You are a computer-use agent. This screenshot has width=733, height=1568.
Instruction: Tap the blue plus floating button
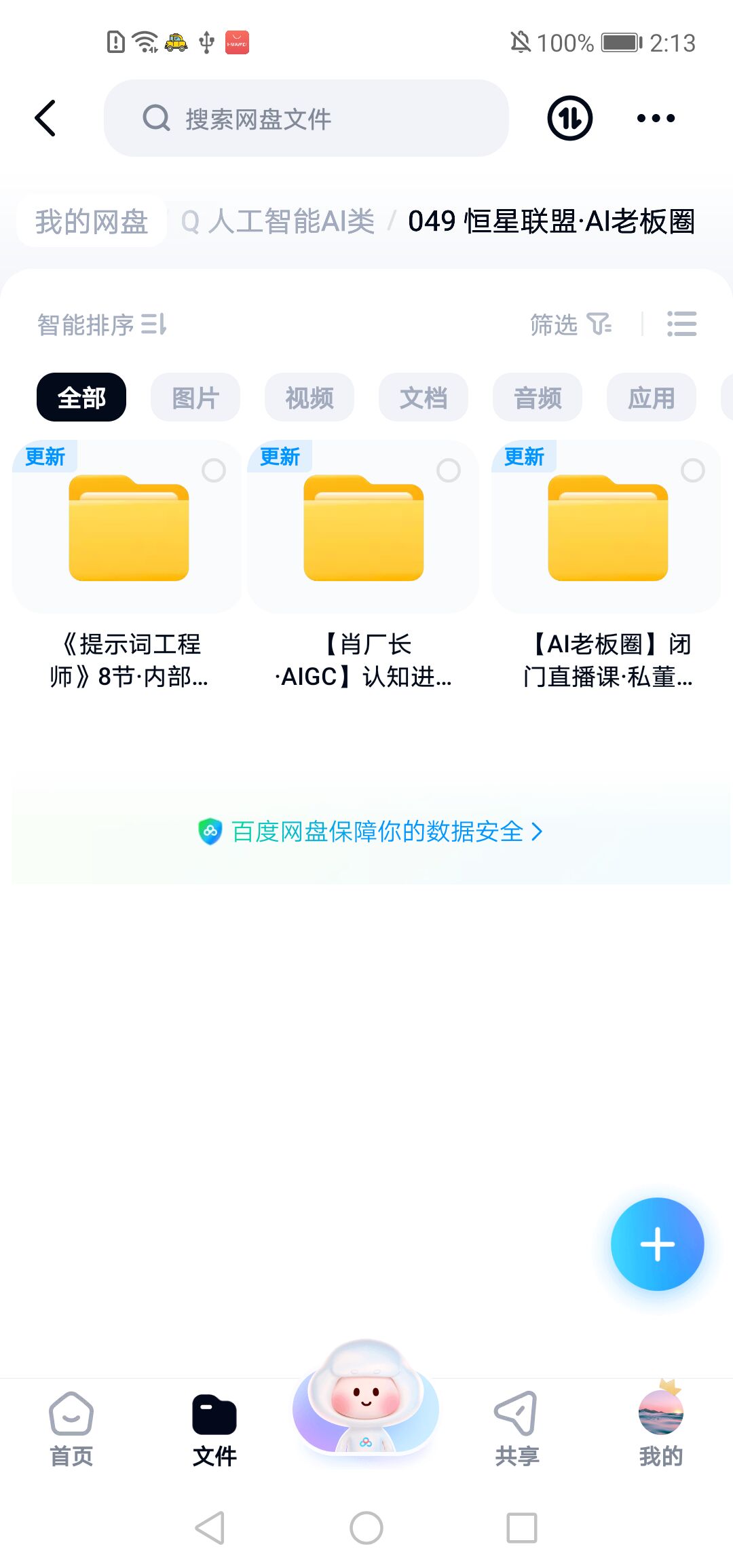(657, 1244)
